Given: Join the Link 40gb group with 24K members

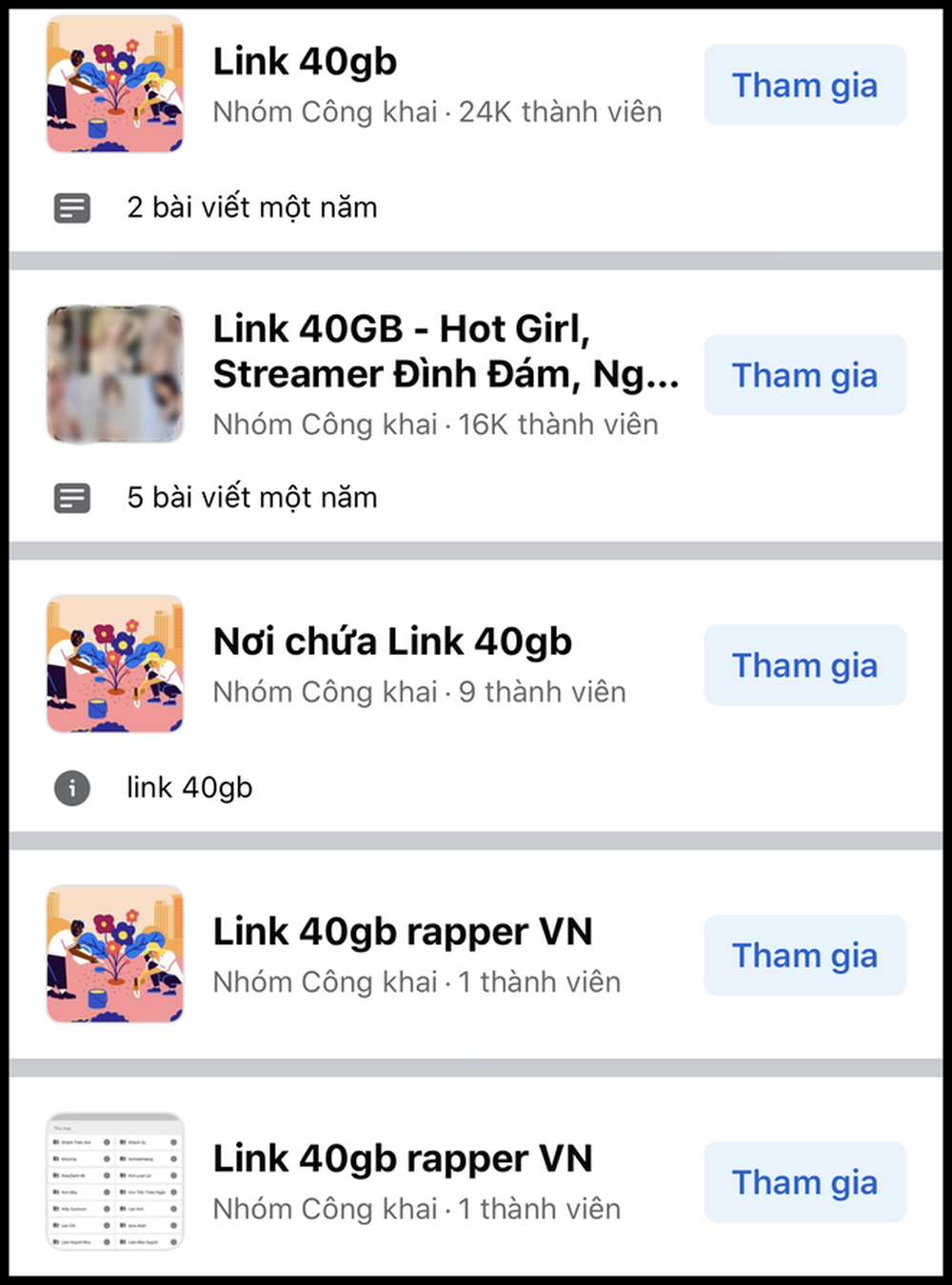Looking at the screenshot, I should [804, 86].
